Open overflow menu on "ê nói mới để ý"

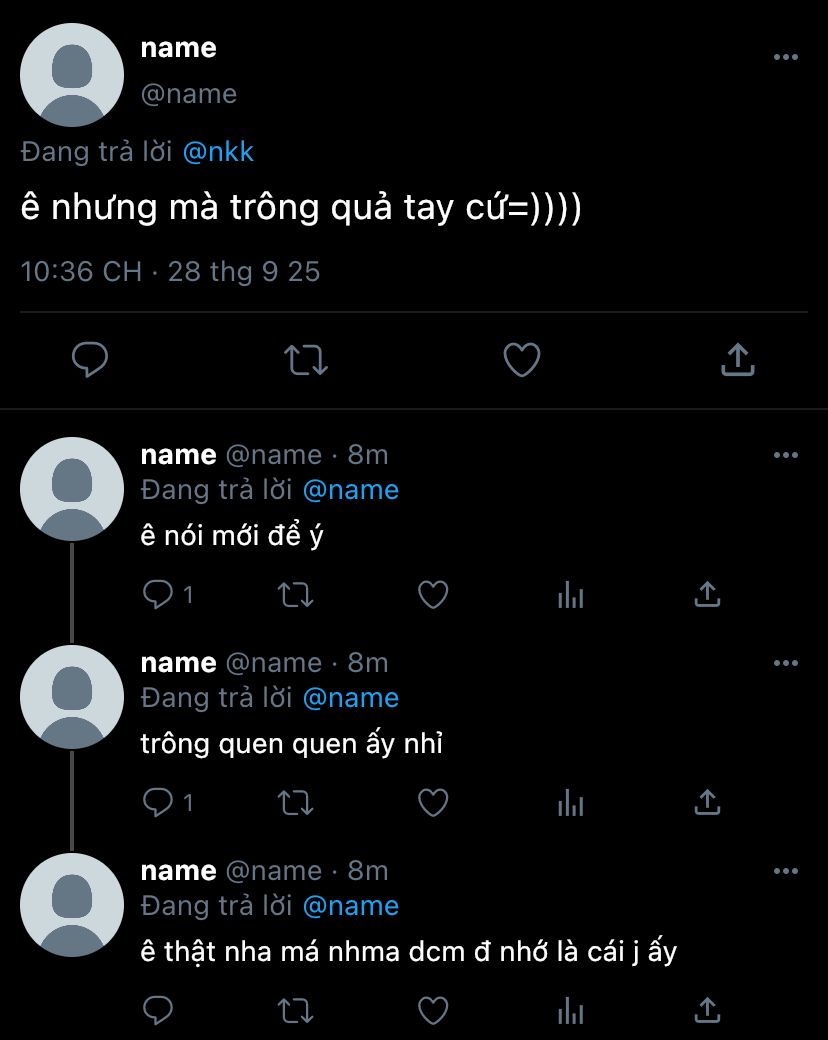(786, 455)
